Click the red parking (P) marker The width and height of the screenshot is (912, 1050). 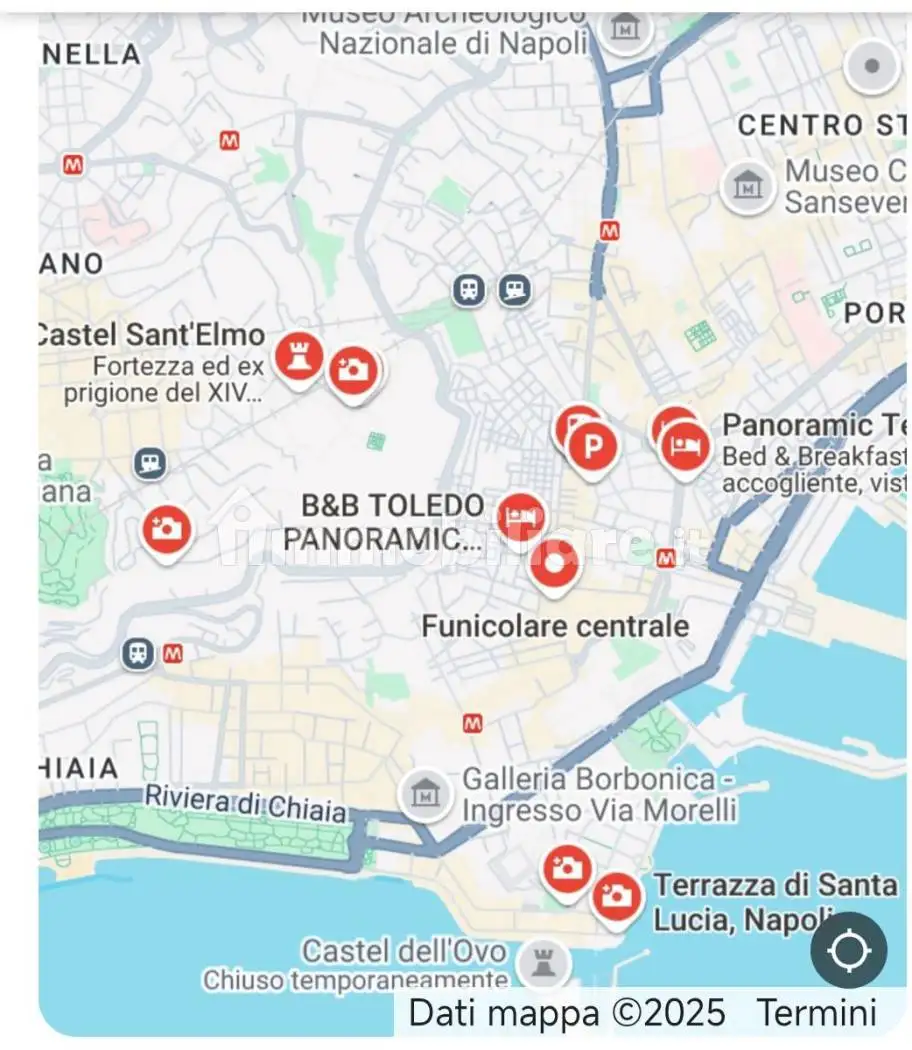[592, 447]
